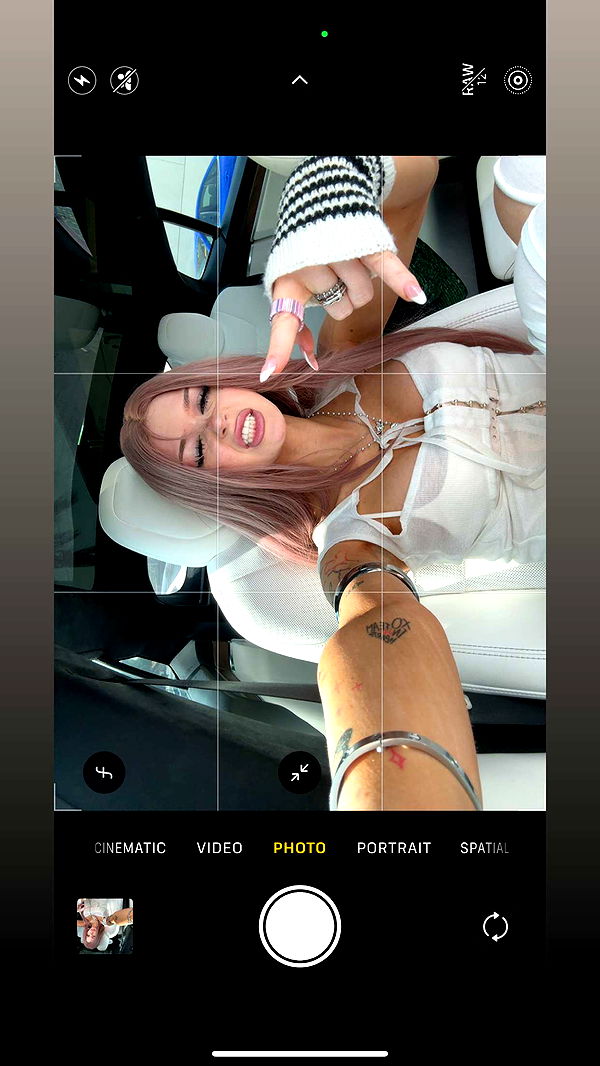Tap the zoom field-of-view arrows button

click(x=299, y=772)
